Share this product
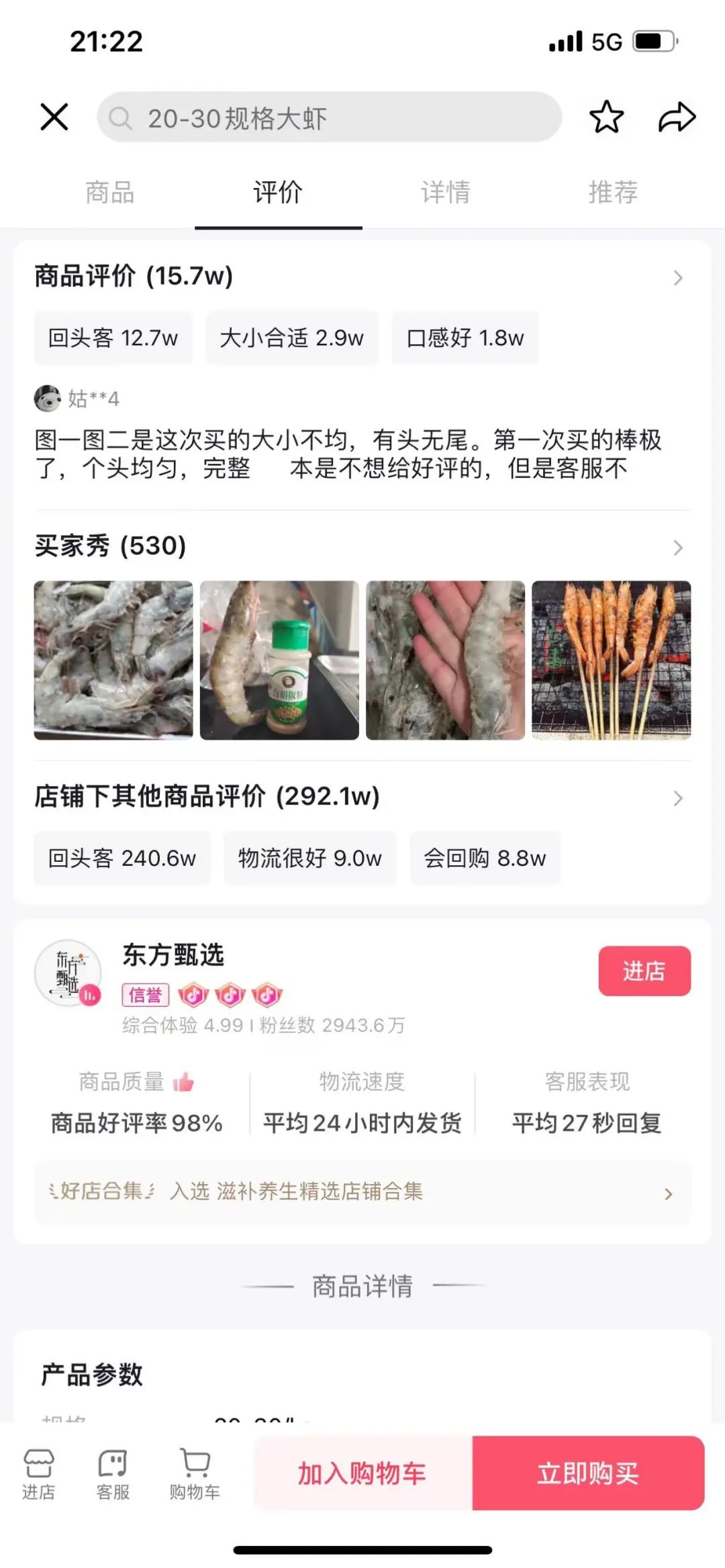725x1568 pixels. pyautogui.click(x=676, y=117)
